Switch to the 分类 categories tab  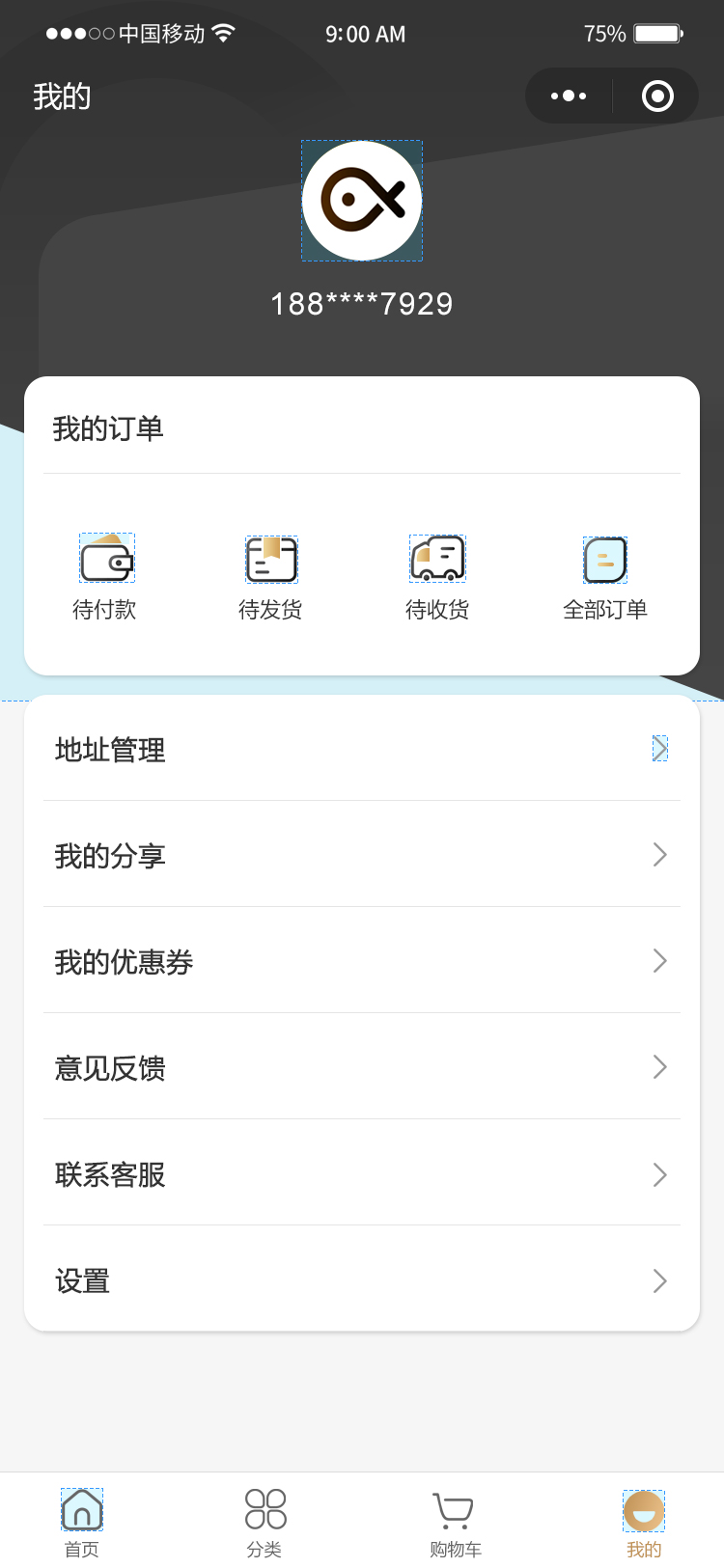point(265,1523)
